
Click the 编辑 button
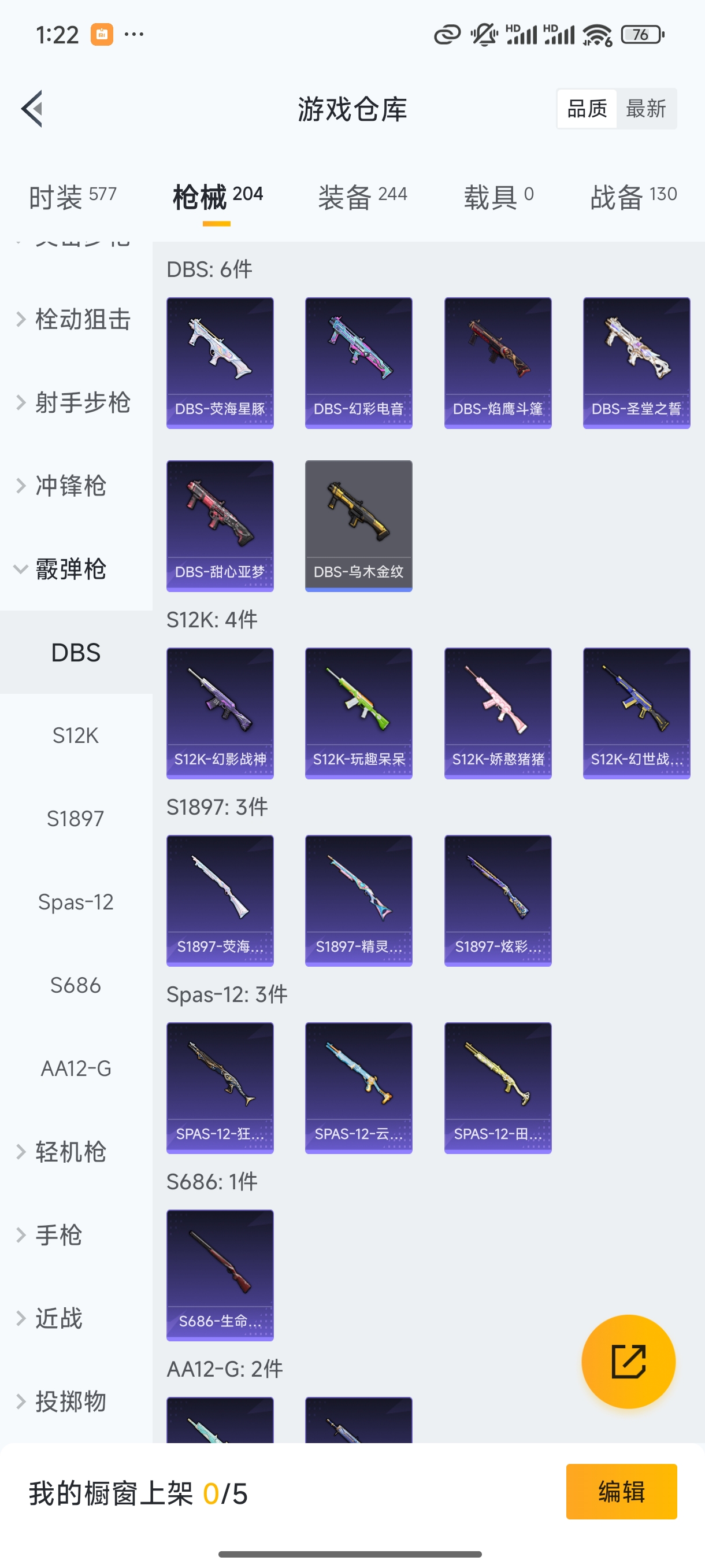coord(622,1492)
